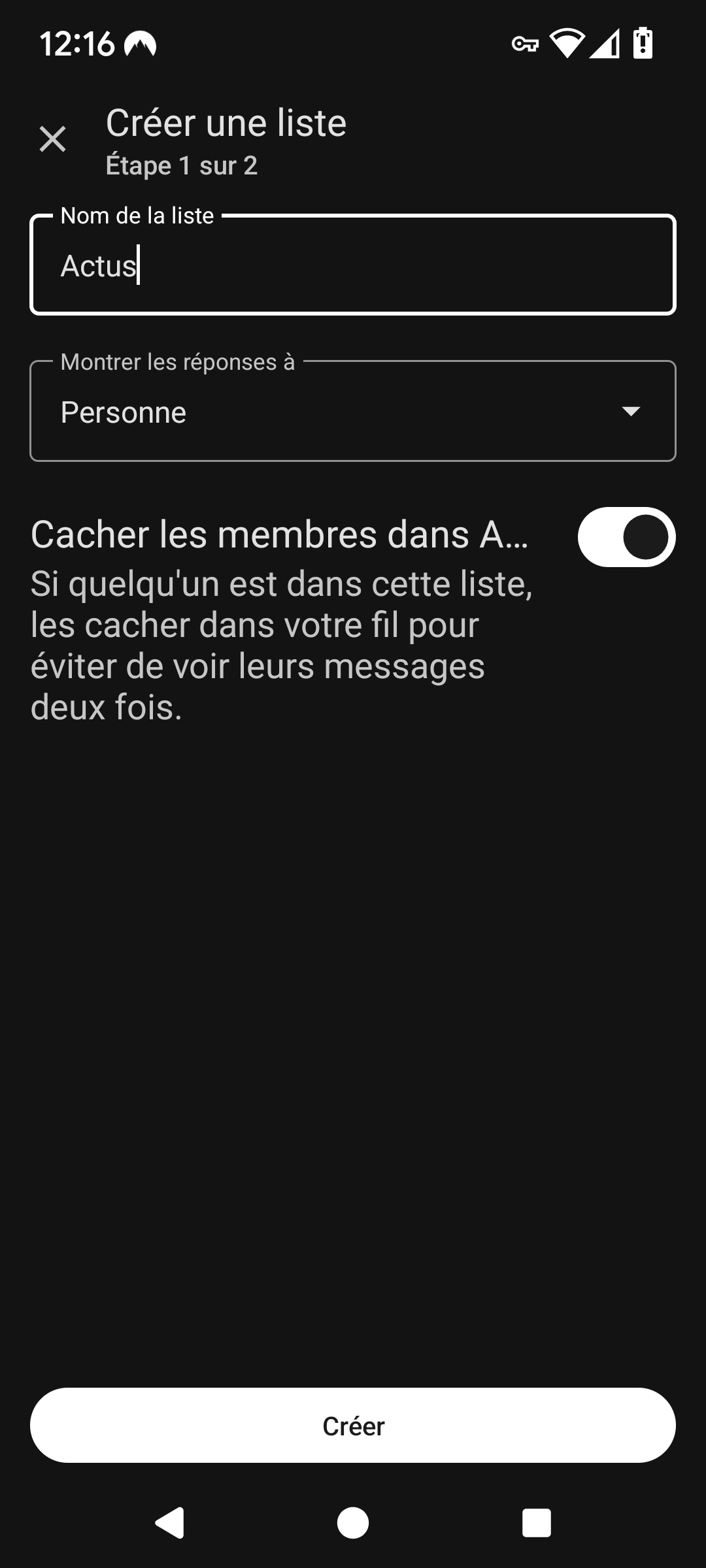This screenshot has width=706, height=1568.
Task: Focus the Nom de la liste field
Action: (353, 266)
